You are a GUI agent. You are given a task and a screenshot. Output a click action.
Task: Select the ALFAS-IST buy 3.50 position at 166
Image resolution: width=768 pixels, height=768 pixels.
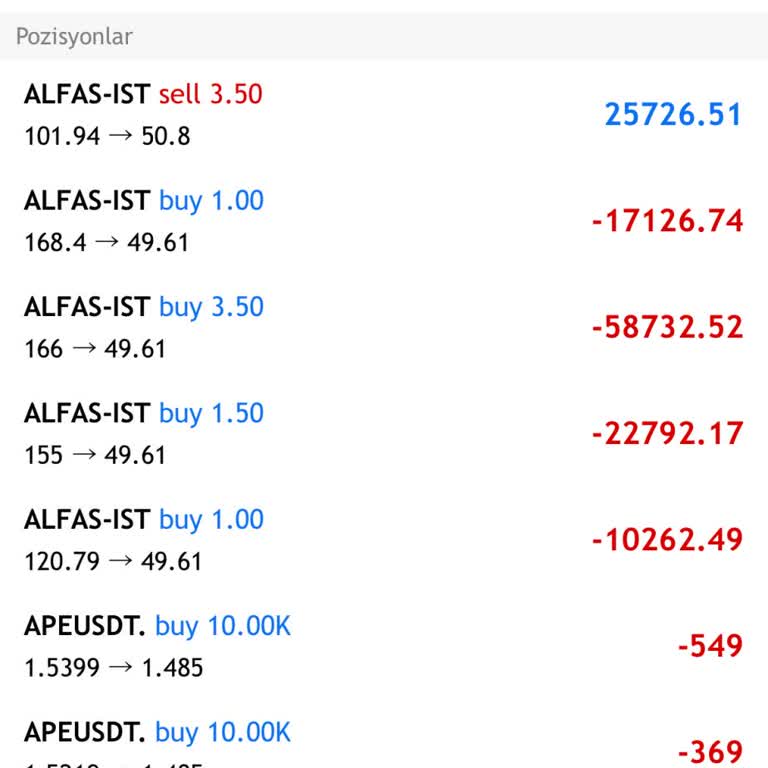tap(384, 327)
